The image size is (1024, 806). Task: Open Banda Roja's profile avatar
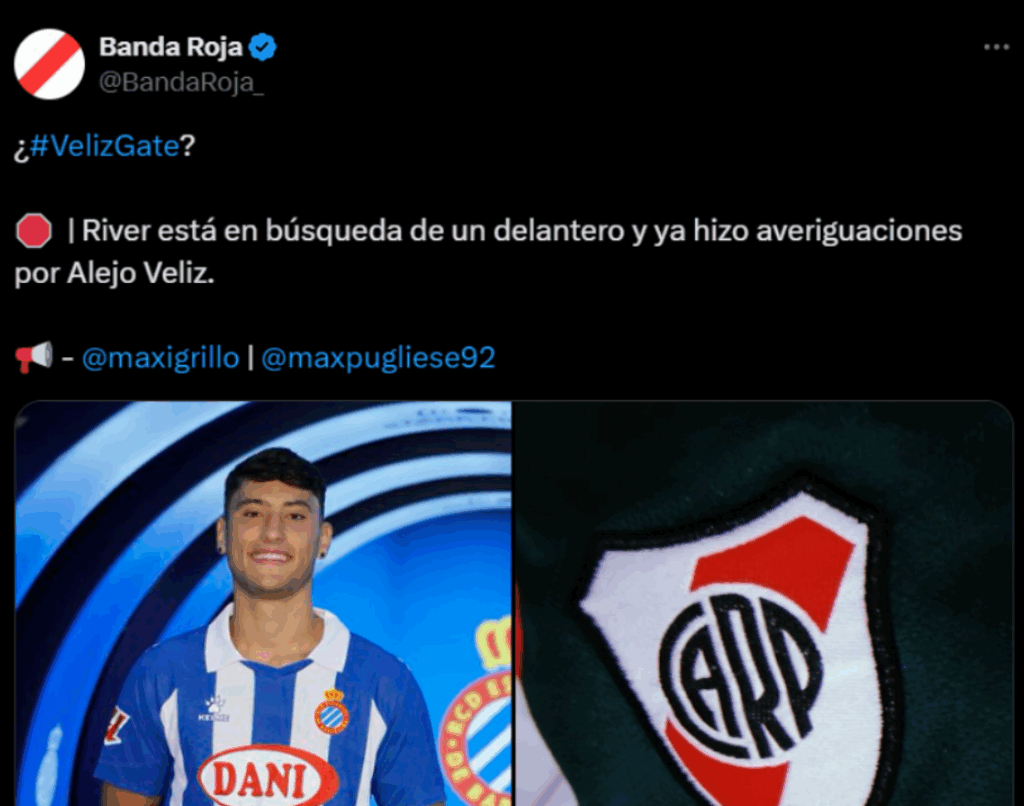pyautogui.click(x=49, y=63)
